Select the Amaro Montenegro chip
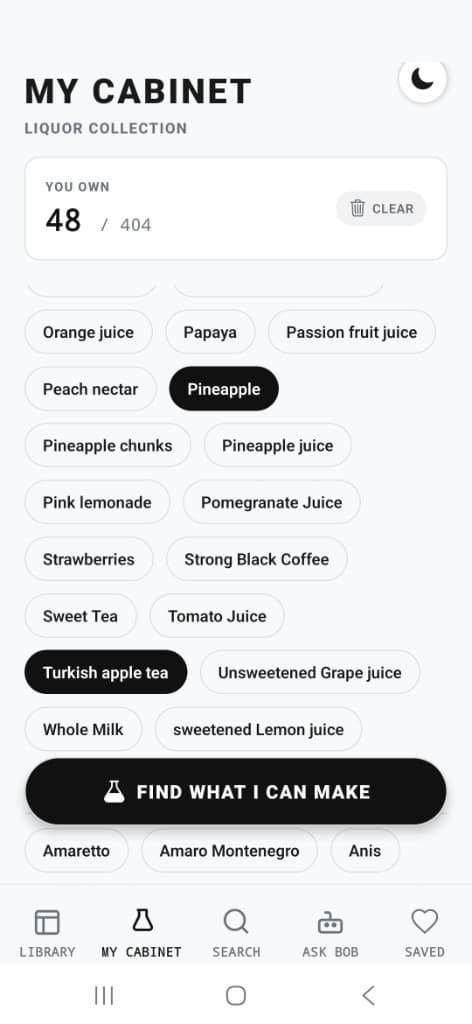The image size is (472, 1024). [x=229, y=850]
